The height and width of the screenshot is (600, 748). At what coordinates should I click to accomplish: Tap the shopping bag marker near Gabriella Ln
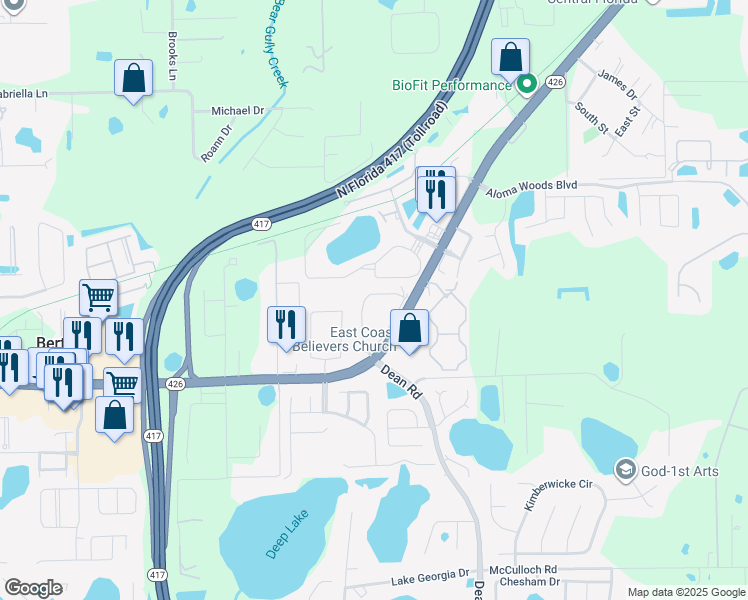[x=133, y=78]
